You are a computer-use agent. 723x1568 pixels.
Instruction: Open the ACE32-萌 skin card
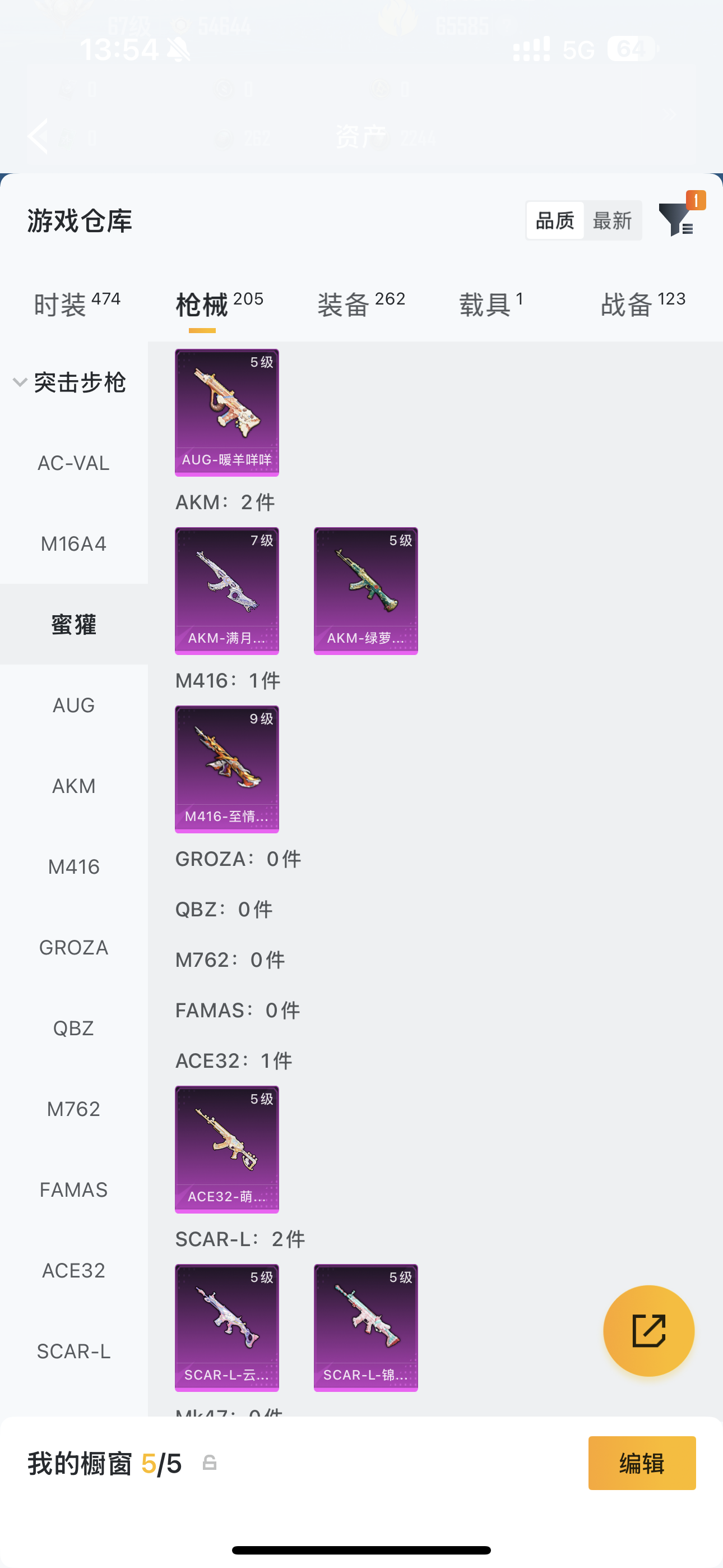227,1149
